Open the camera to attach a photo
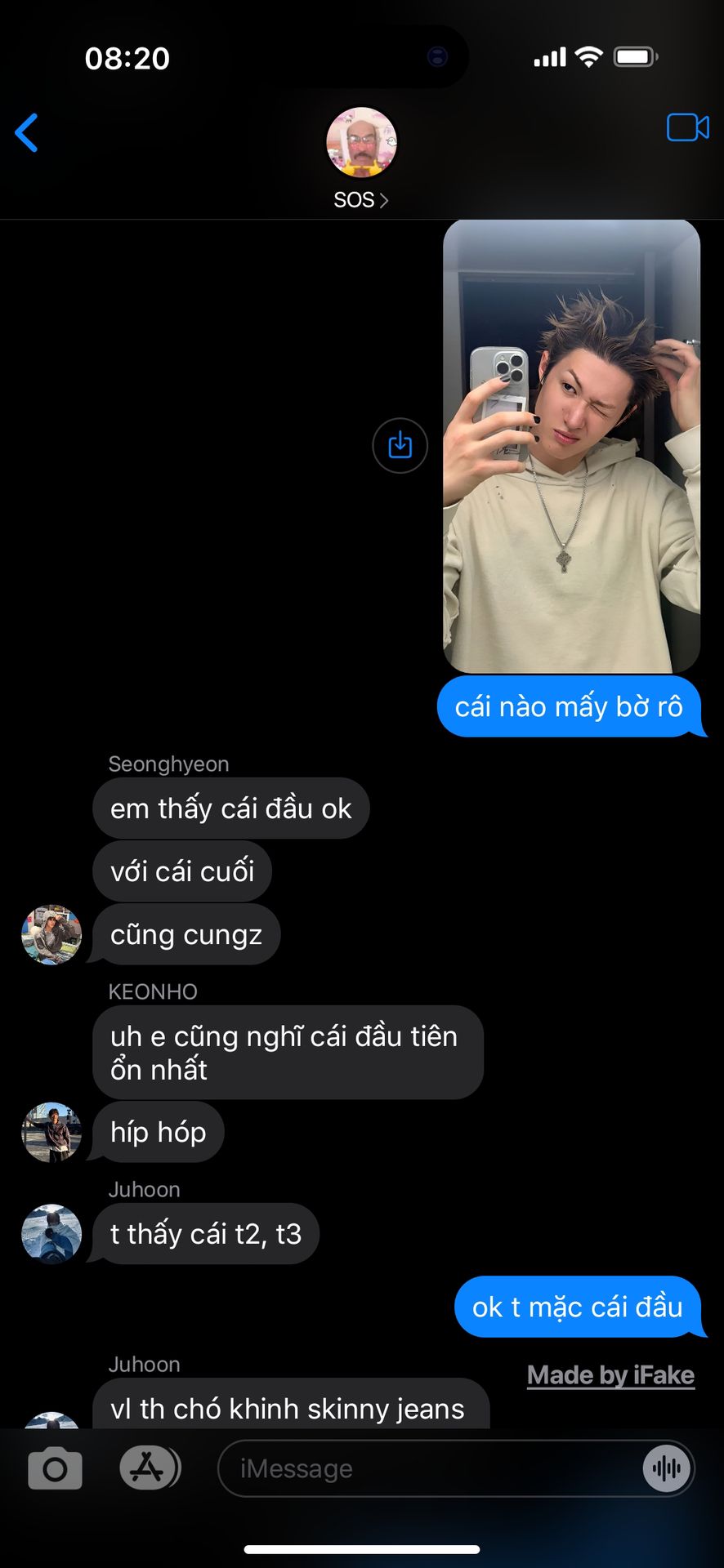This screenshot has height=1568, width=724. coord(55,1469)
